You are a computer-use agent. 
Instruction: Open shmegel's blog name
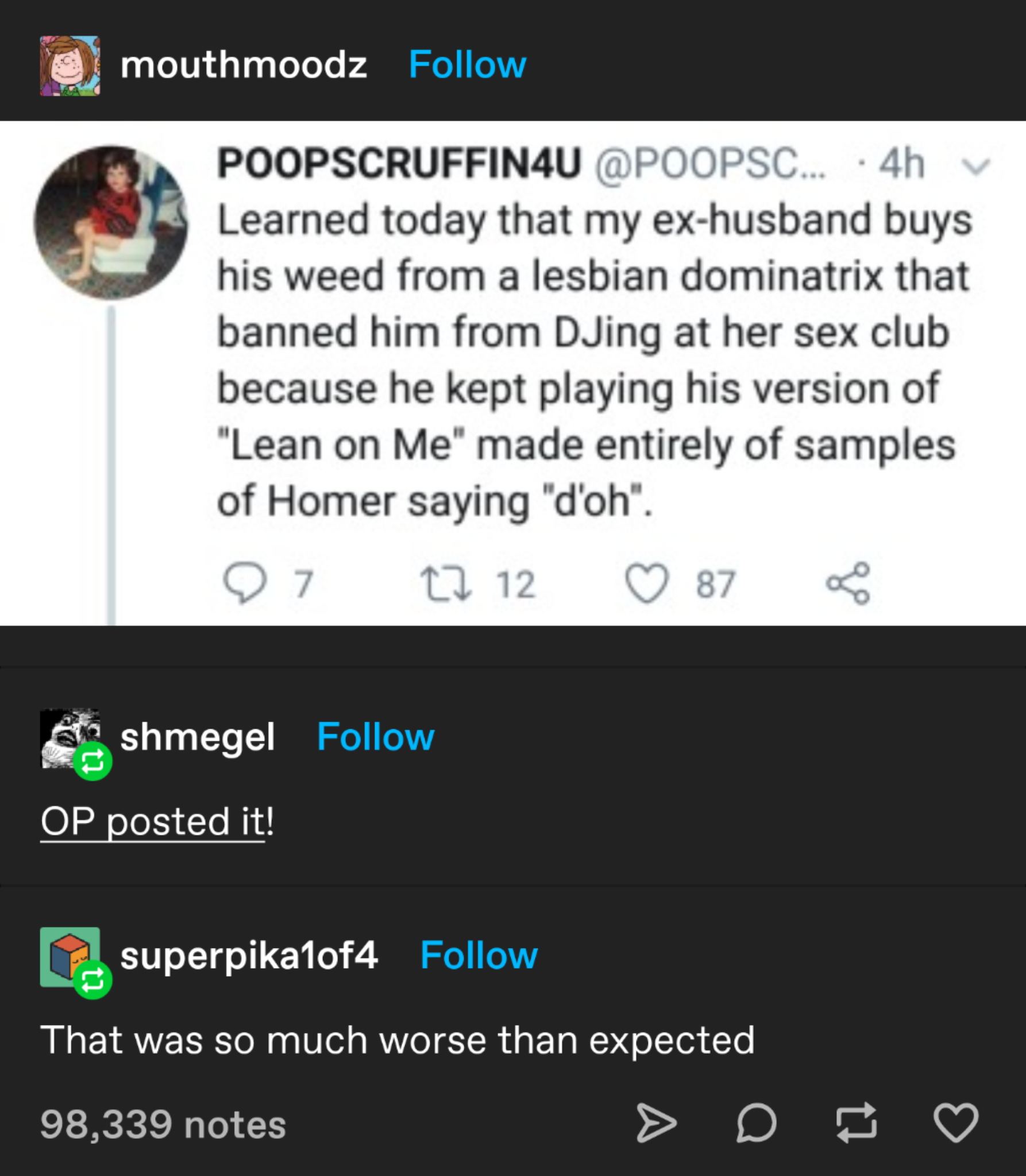click(x=197, y=737)
